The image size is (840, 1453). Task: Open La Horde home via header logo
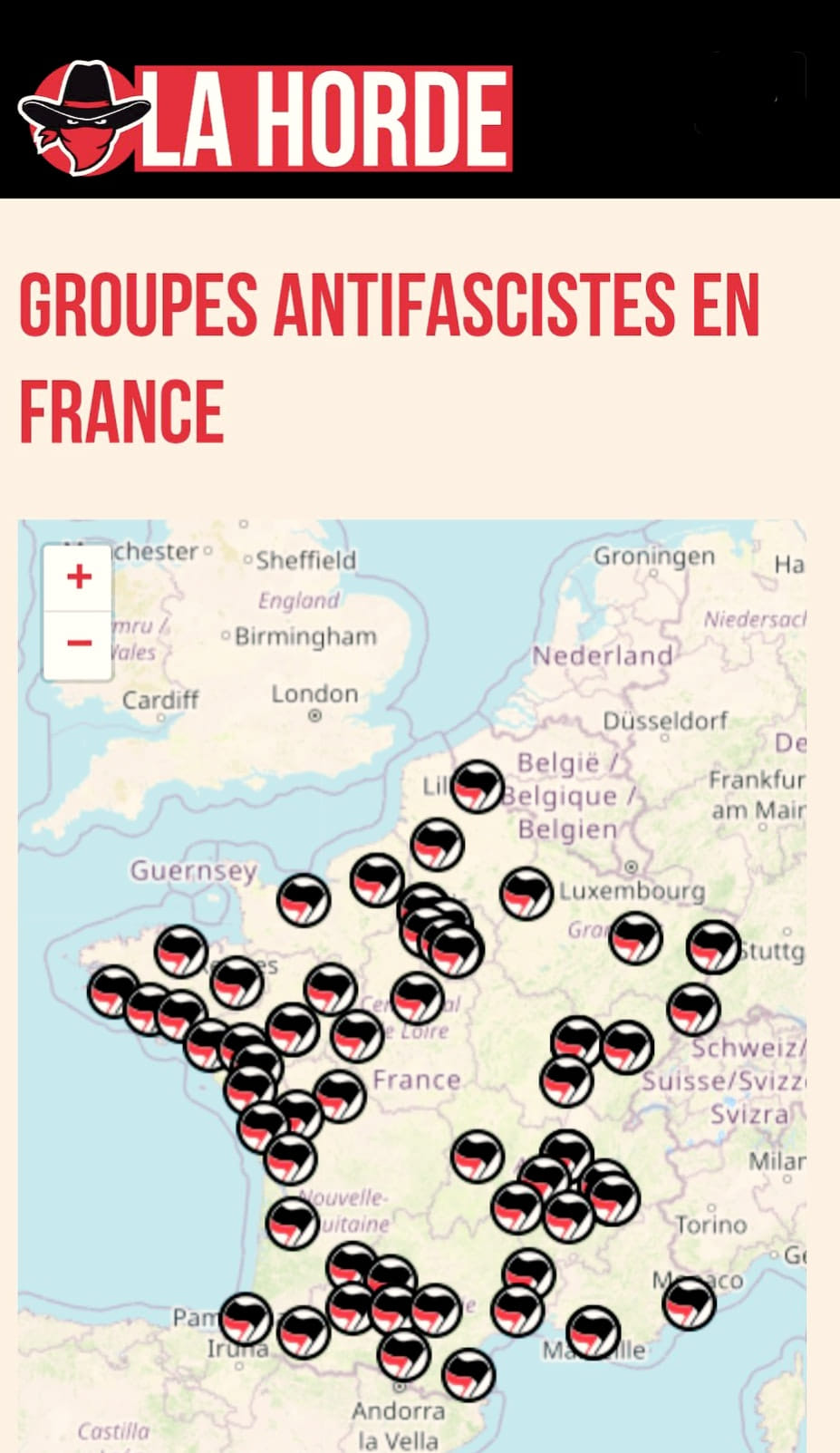(265, 118)
